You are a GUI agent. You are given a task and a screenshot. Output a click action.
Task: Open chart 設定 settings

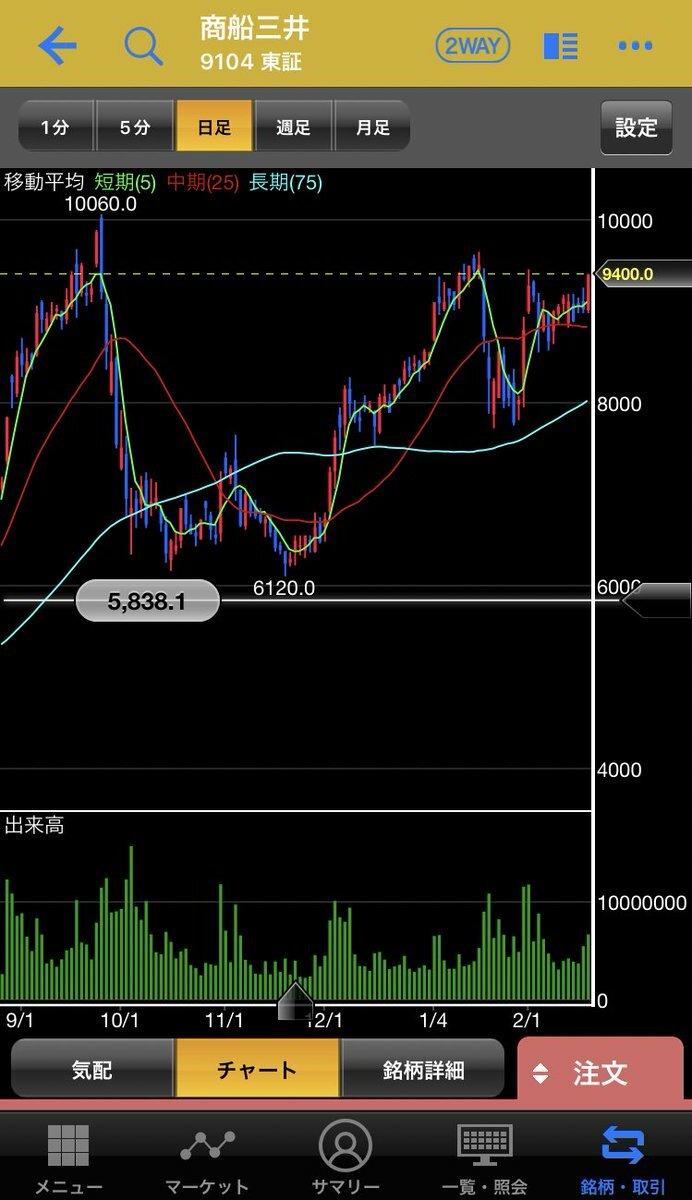[x=636, y=127]
